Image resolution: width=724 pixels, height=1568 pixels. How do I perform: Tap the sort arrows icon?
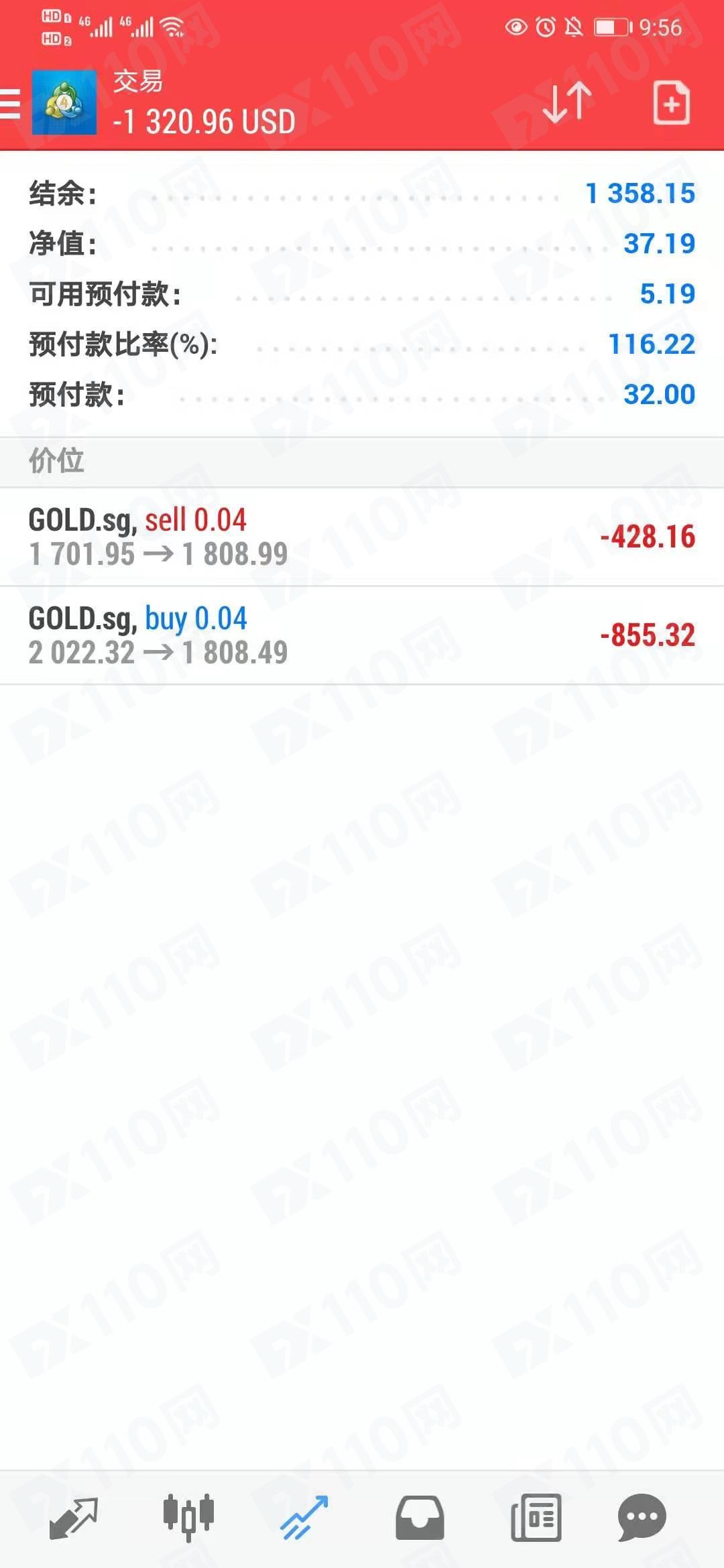tap(567, 103)
